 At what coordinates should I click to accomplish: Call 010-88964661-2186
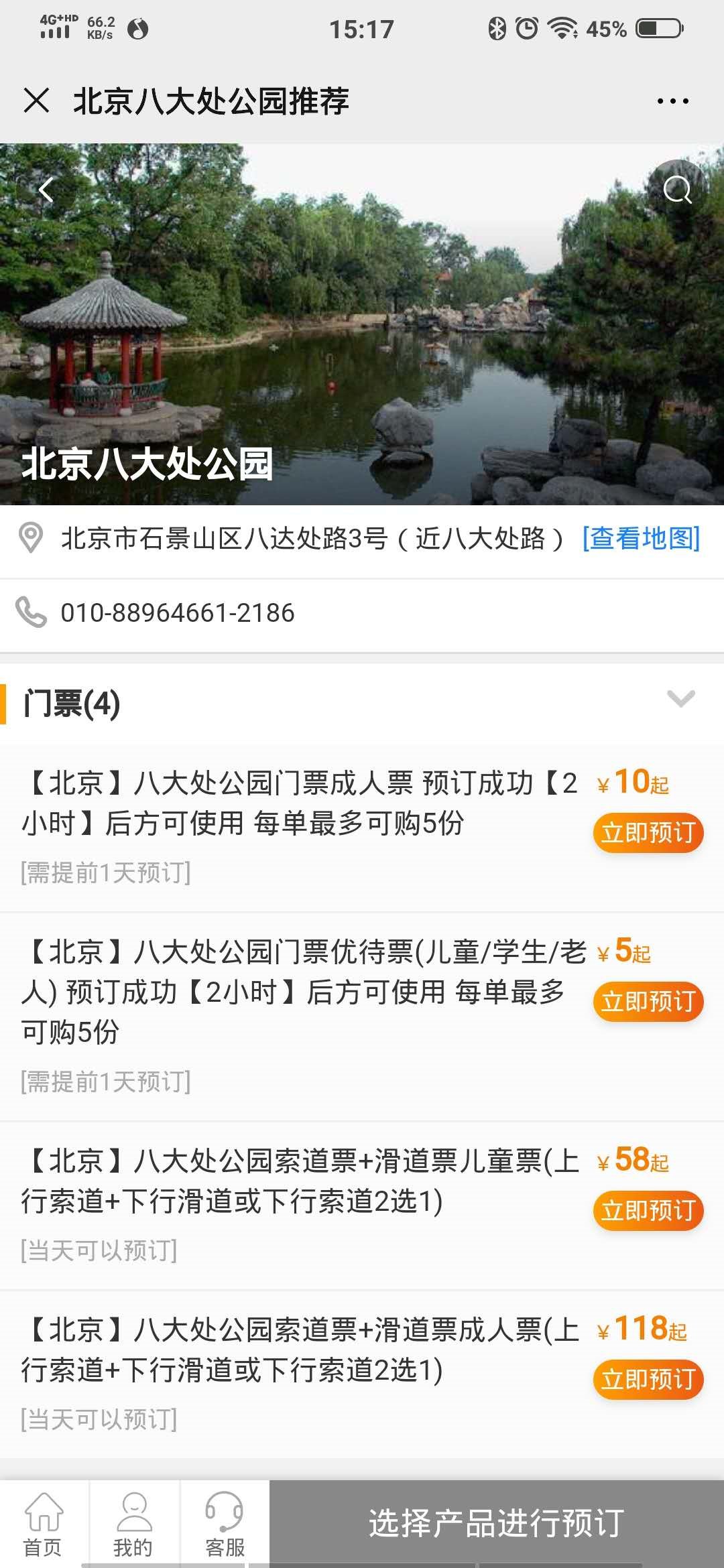(178, 612)
